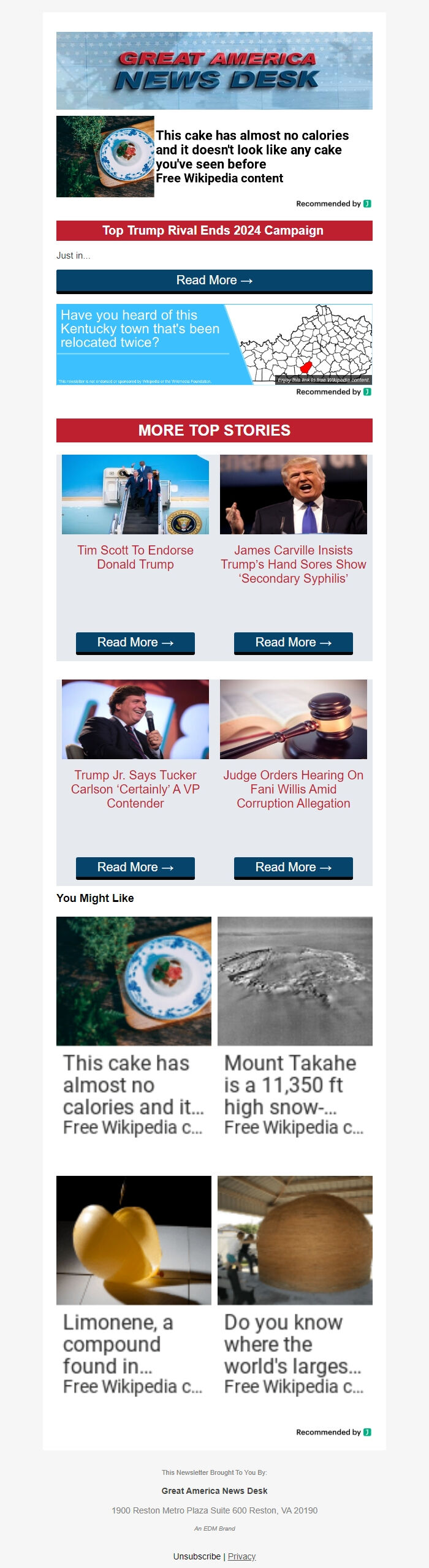
Task: Tap the Tim Scott To Endorse headline
Action: click(x=135, y=558)
